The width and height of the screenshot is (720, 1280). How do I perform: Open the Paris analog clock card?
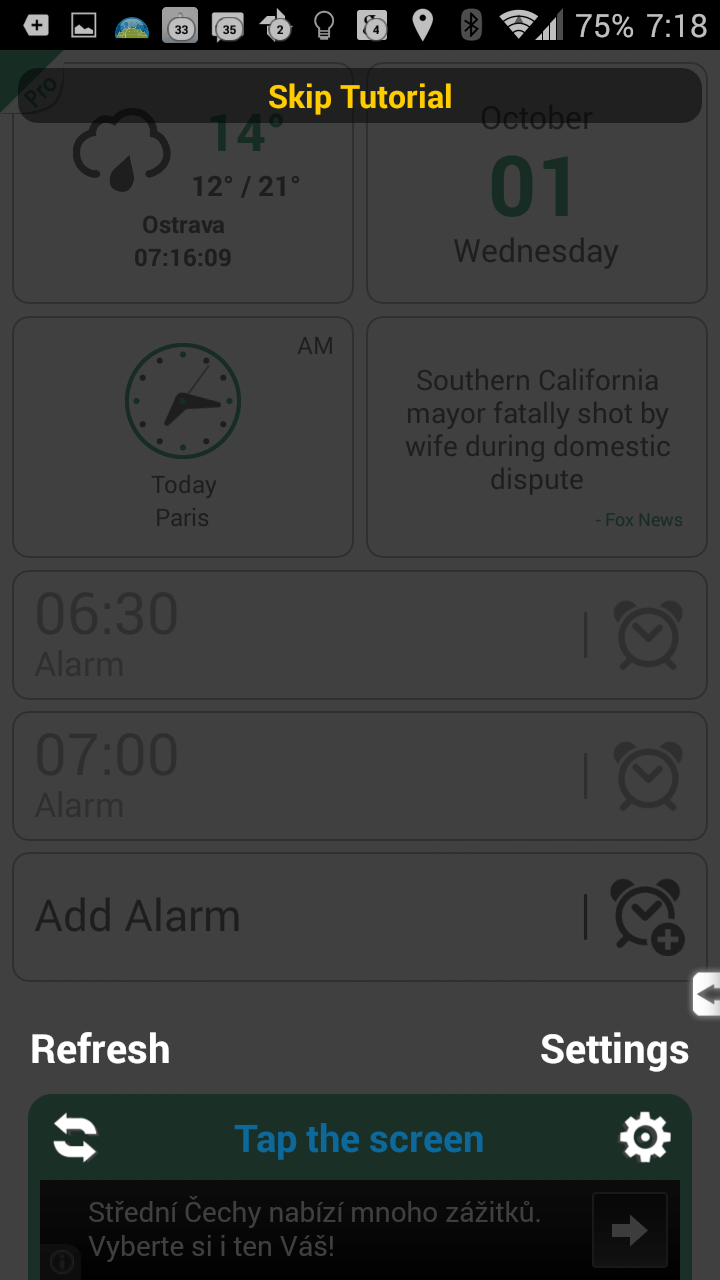tap(183, 437)
